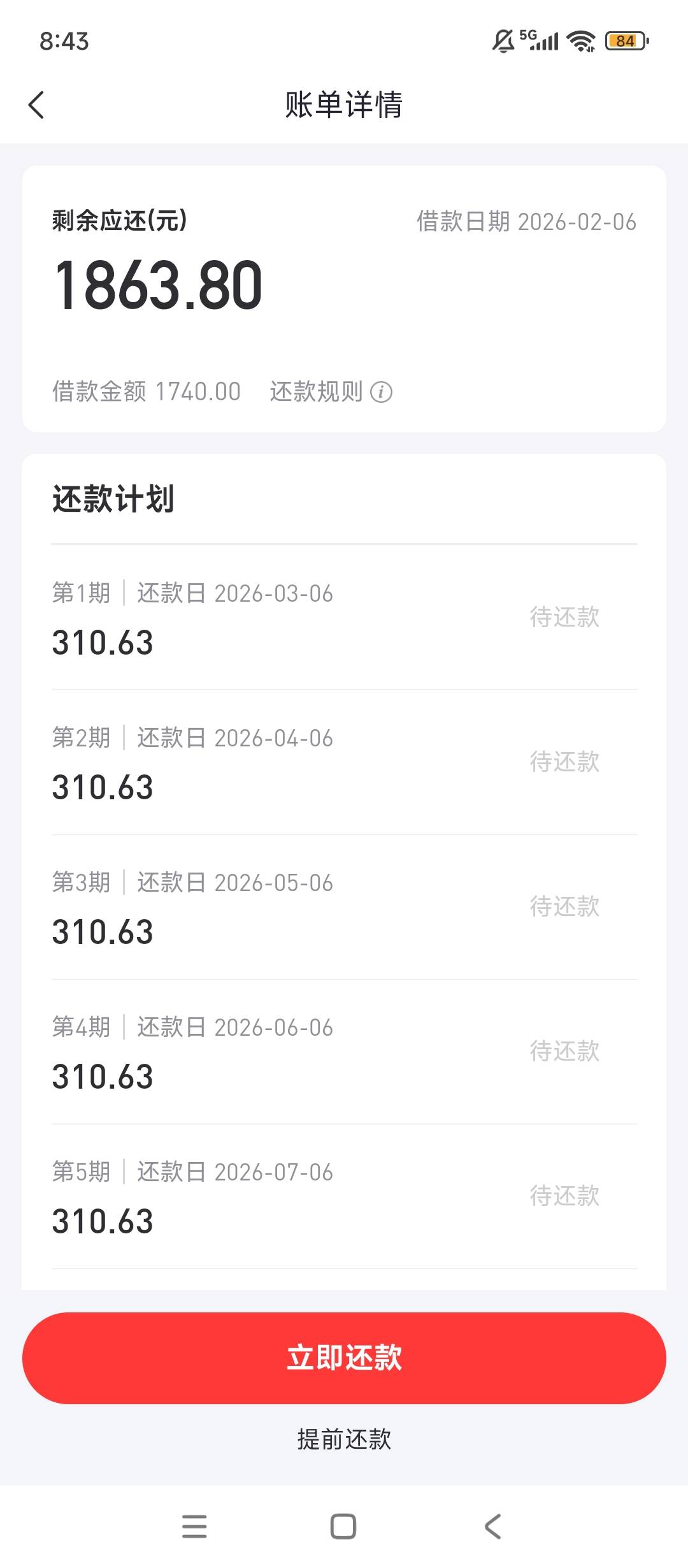This screenshot has height=1568, width=688.
Task: Return to the system home screen
Action: (343, 1527)
